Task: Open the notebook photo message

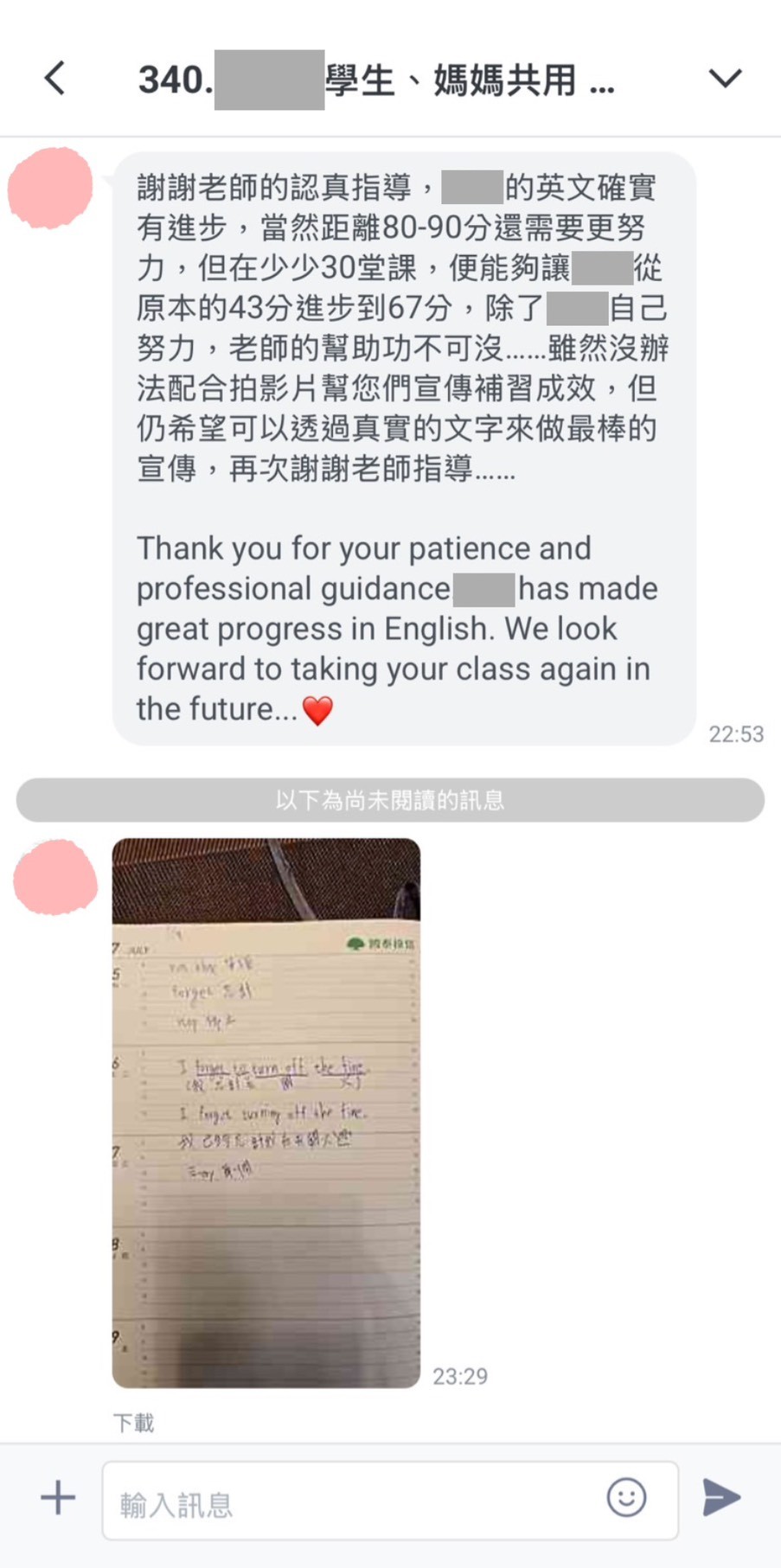Action: click(266, 1112)
